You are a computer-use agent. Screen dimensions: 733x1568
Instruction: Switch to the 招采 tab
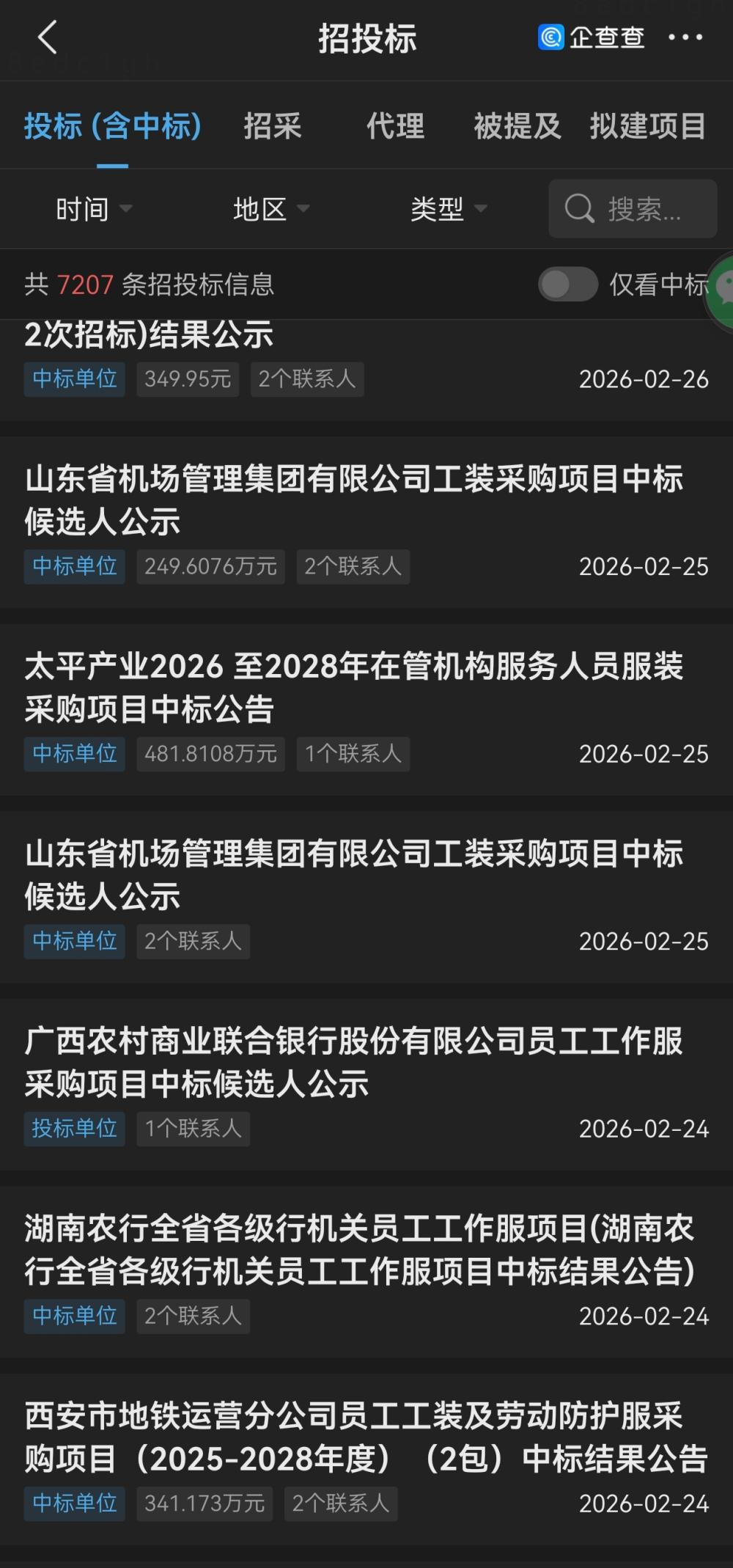pos(273,126)
